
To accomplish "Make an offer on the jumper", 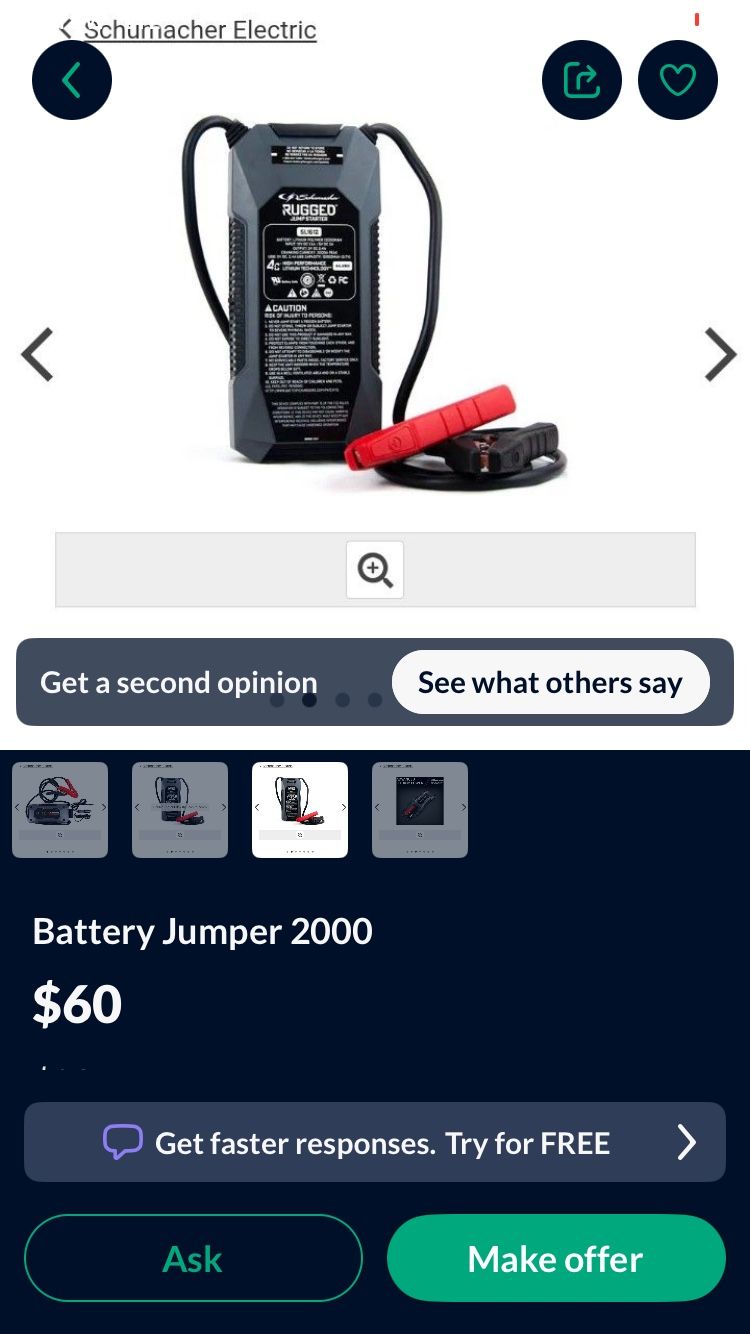I will pos(555,1258).
